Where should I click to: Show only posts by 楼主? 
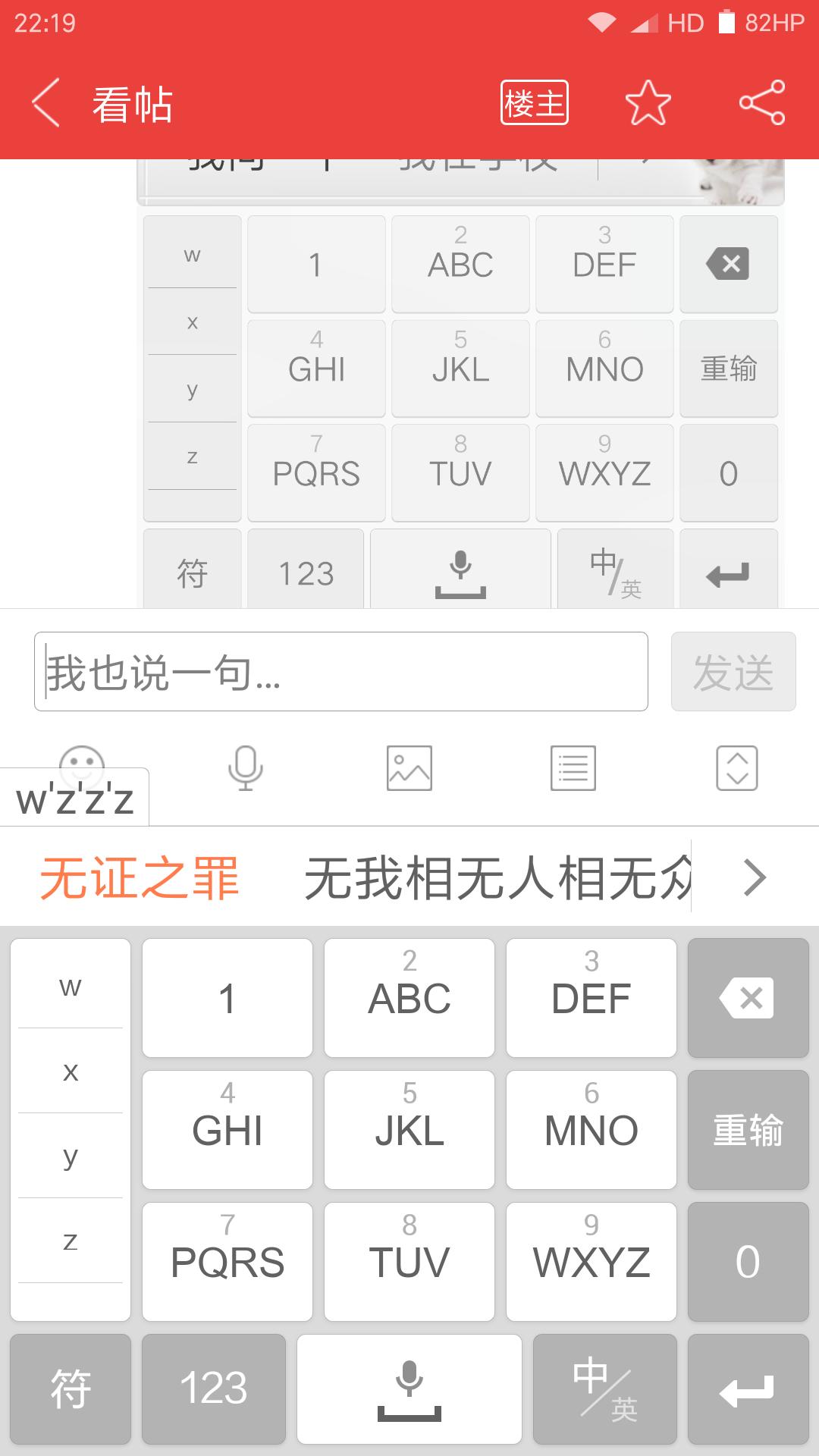coord(535,103)
